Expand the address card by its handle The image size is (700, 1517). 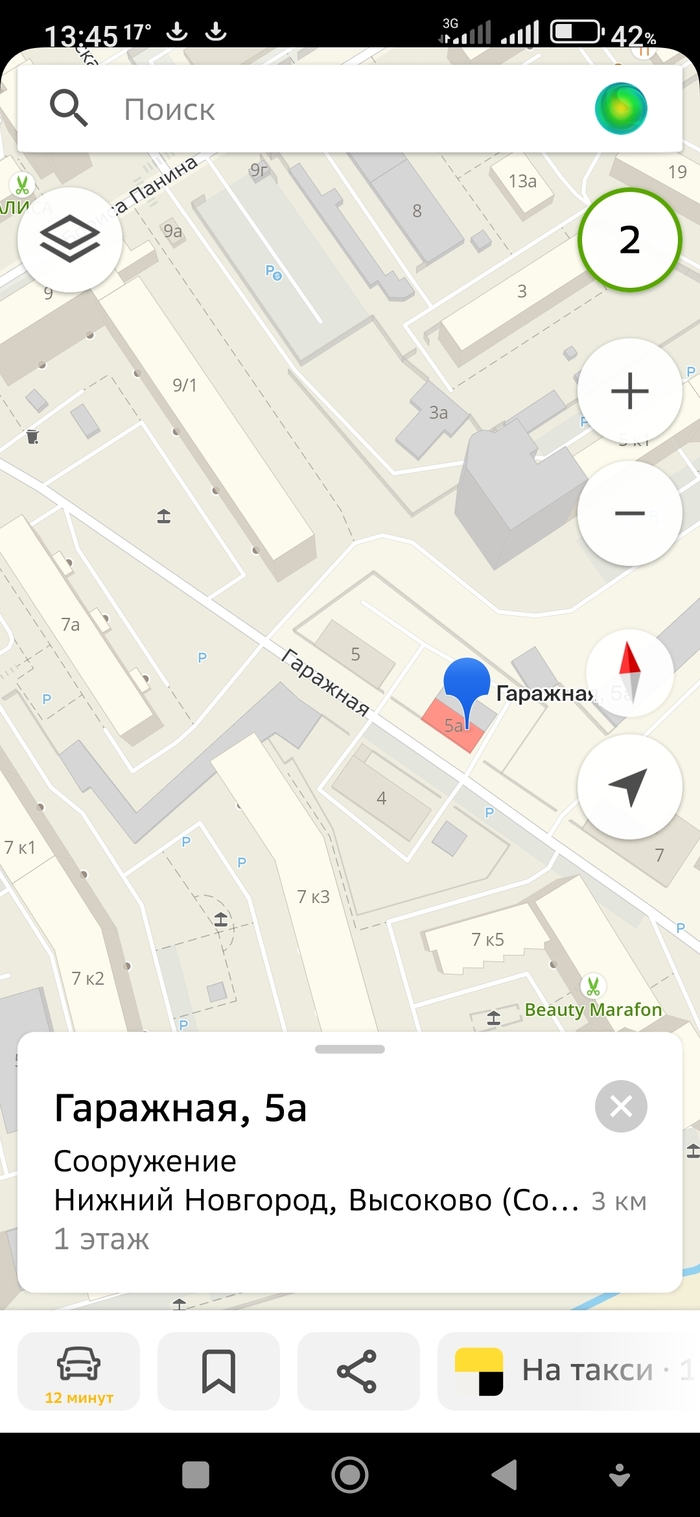350,1049
